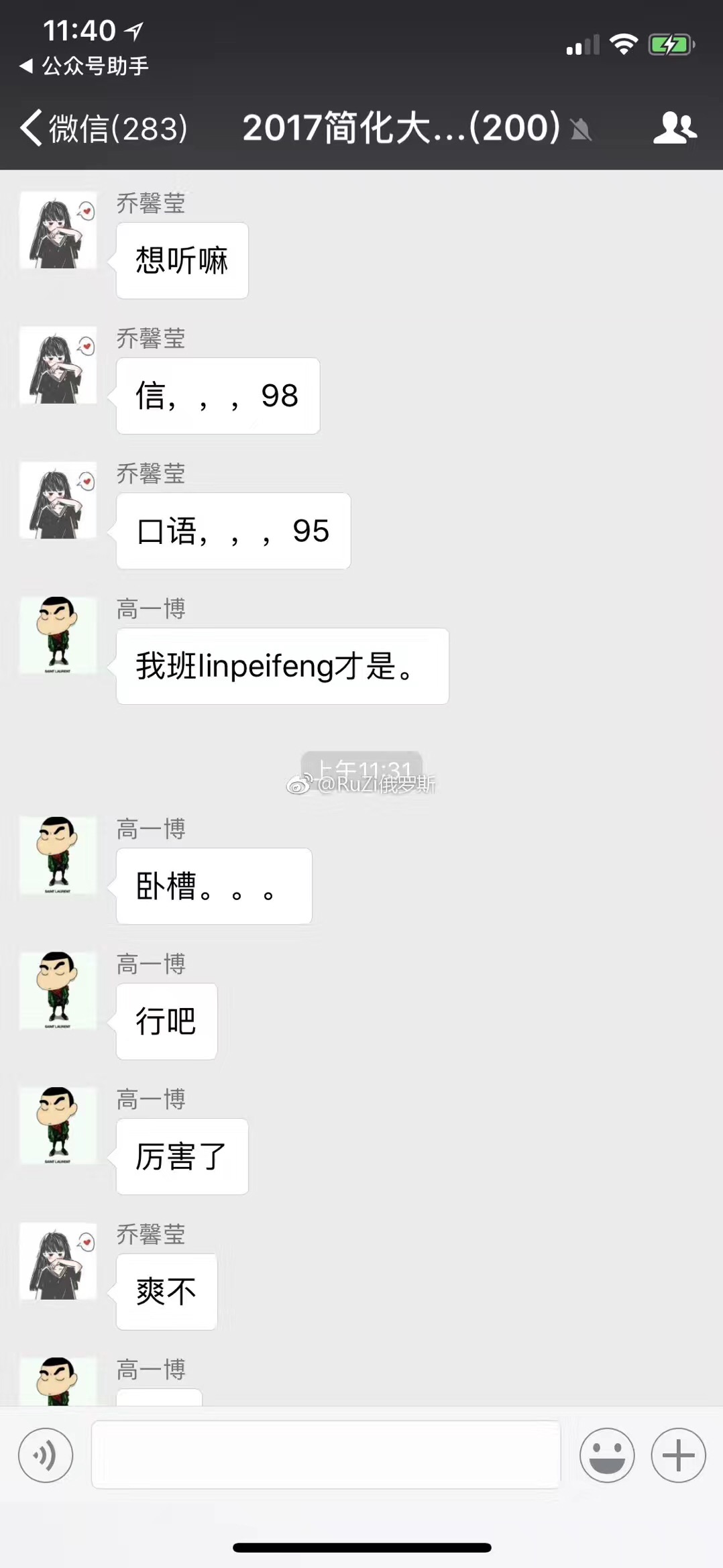Open the plus attachments menu
Viewport: 723px width, 1568px height.
(678, 1455)
